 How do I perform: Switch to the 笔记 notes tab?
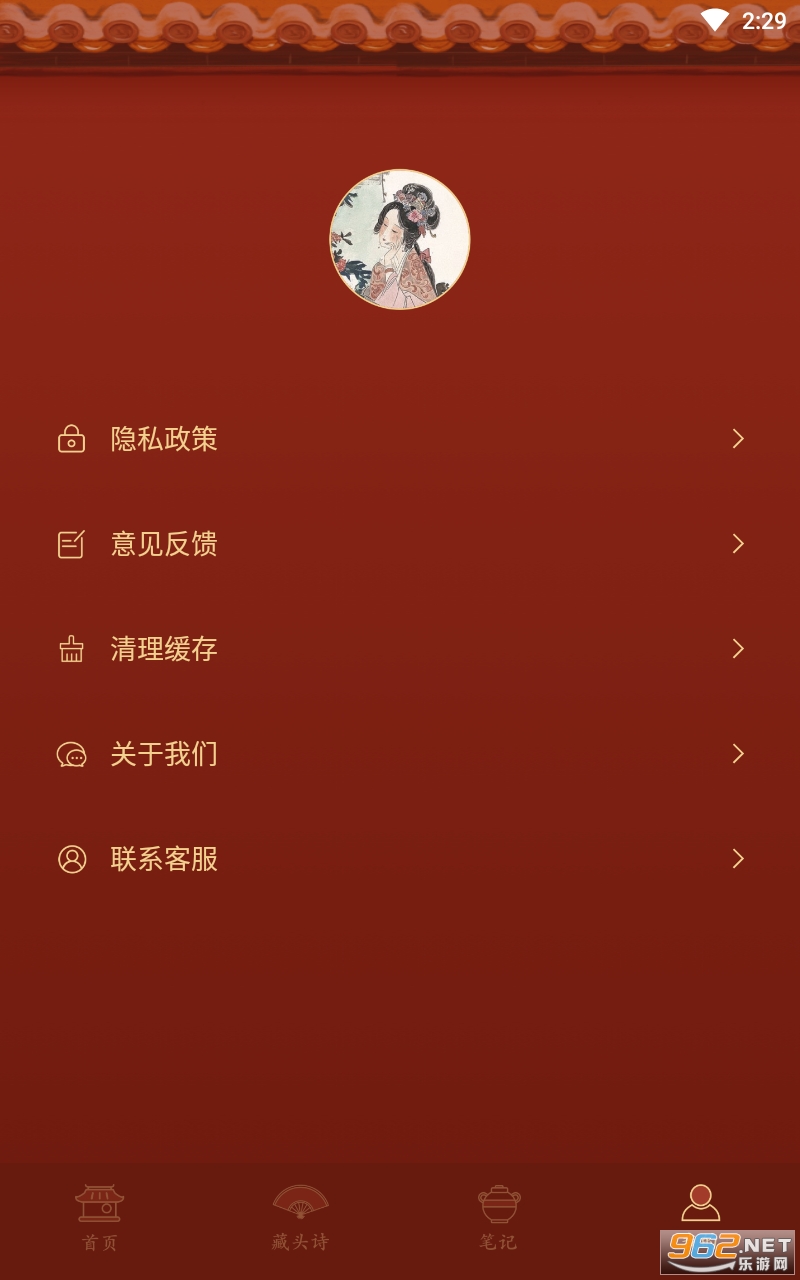click(499, 1216)
